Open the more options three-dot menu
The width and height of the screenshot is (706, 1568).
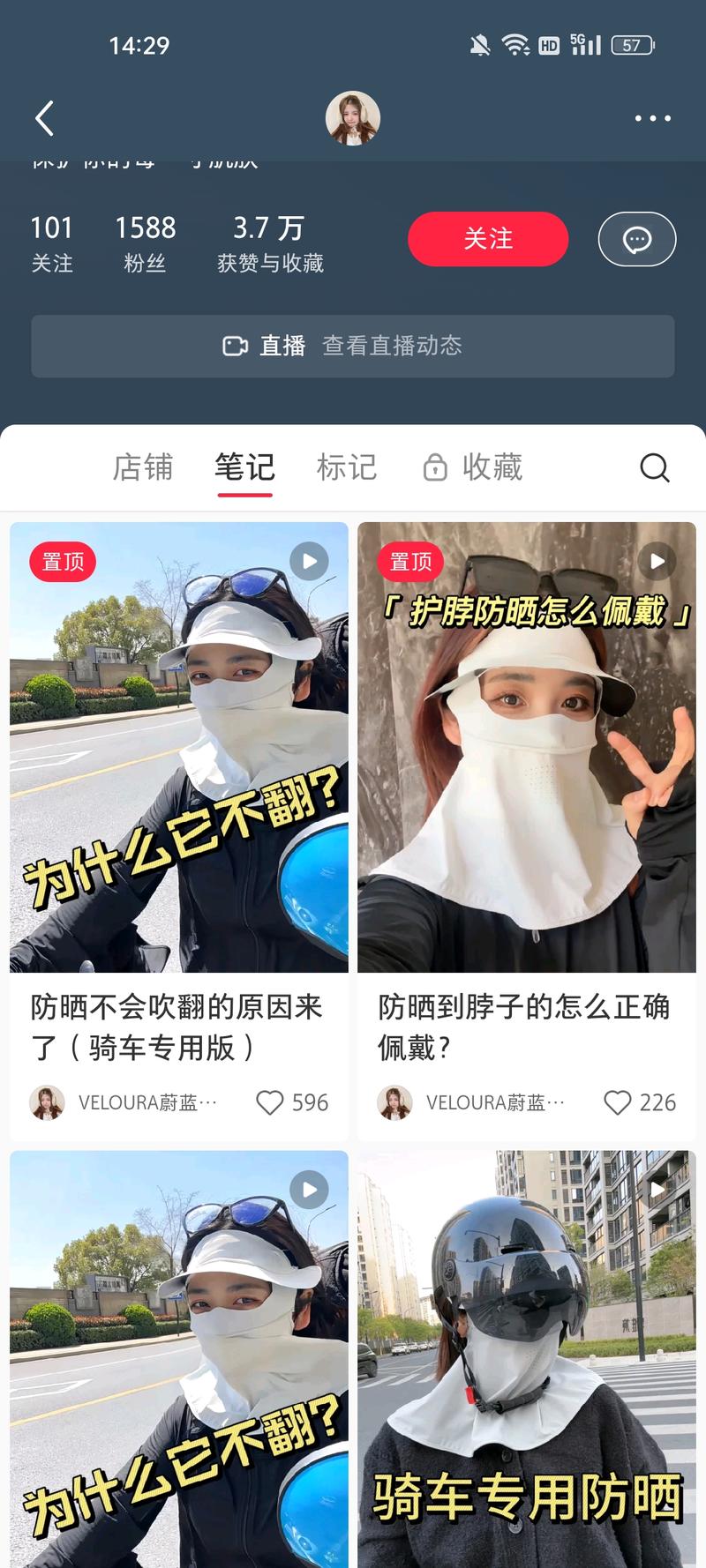click(x=652, y=117)
